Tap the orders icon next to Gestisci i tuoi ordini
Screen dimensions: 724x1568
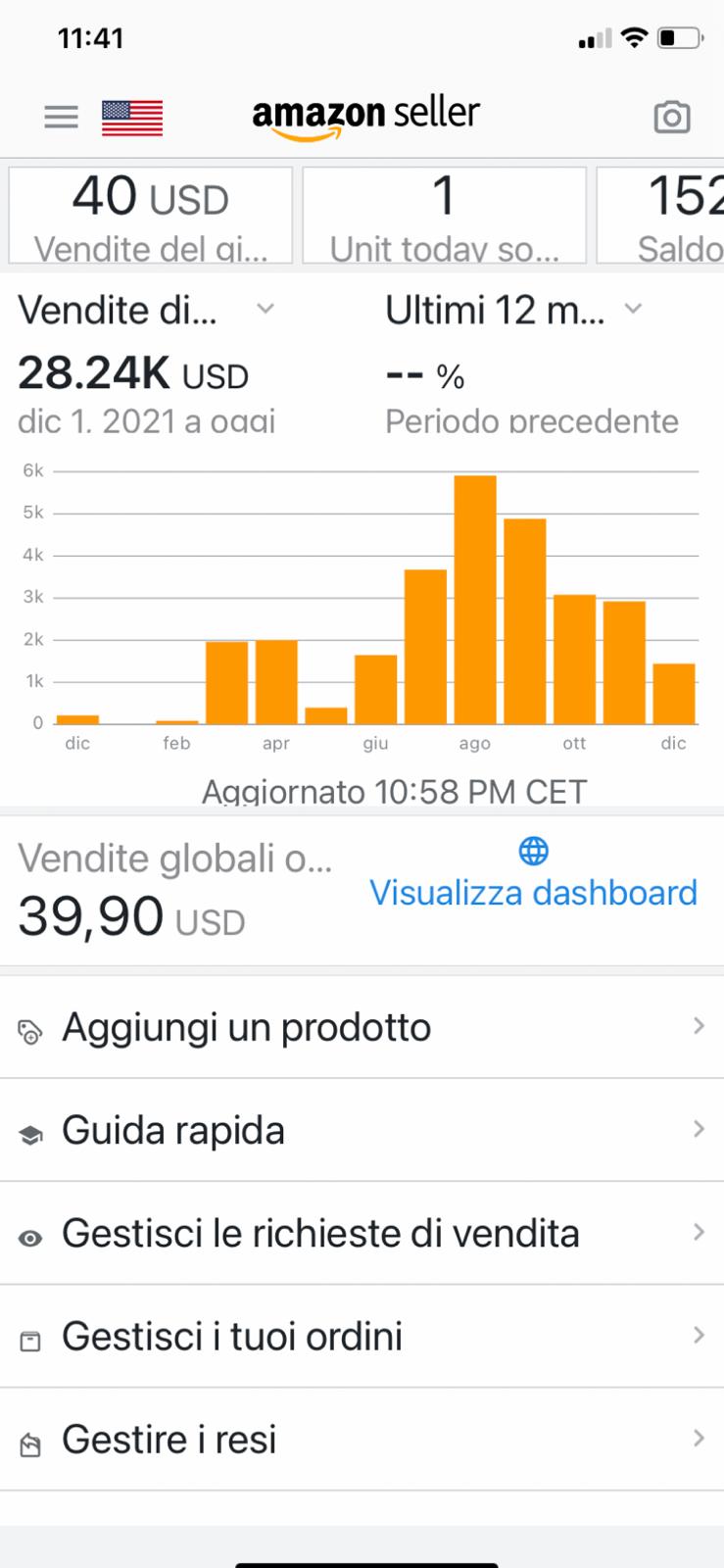32,1337
